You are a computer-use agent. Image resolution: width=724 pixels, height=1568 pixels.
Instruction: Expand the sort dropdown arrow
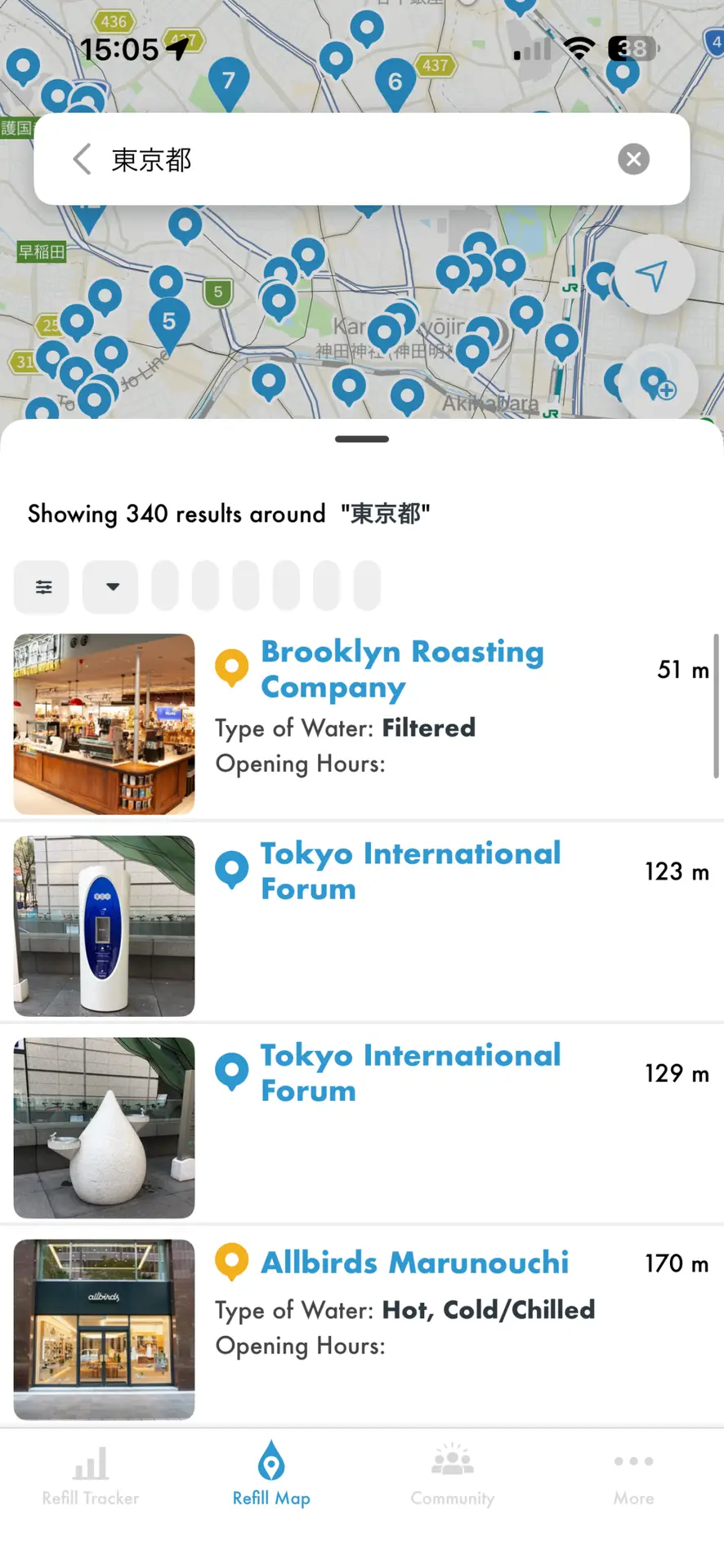111,586
